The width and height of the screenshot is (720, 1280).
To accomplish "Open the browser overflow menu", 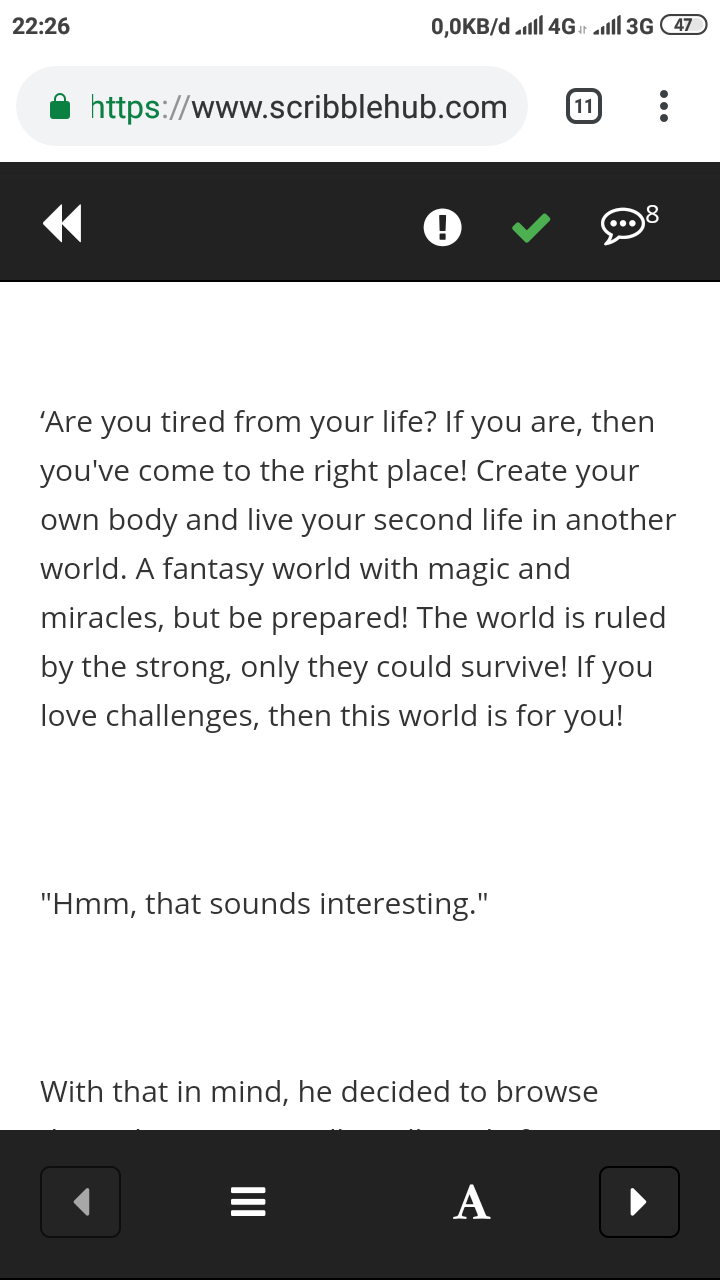I will pyautogui.click(x=664, y=106).
